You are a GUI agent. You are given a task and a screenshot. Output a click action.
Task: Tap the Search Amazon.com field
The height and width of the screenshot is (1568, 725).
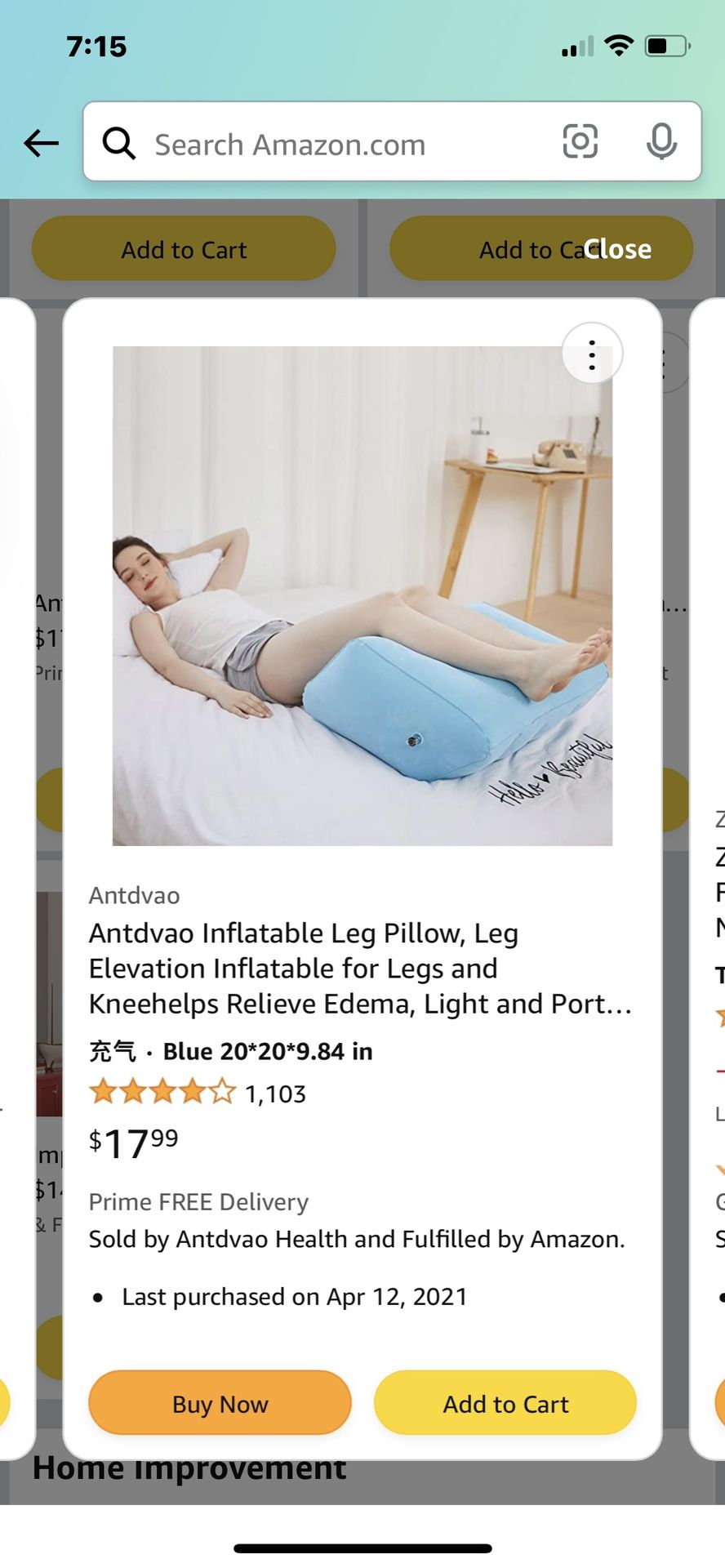click(x=327, y=145)
